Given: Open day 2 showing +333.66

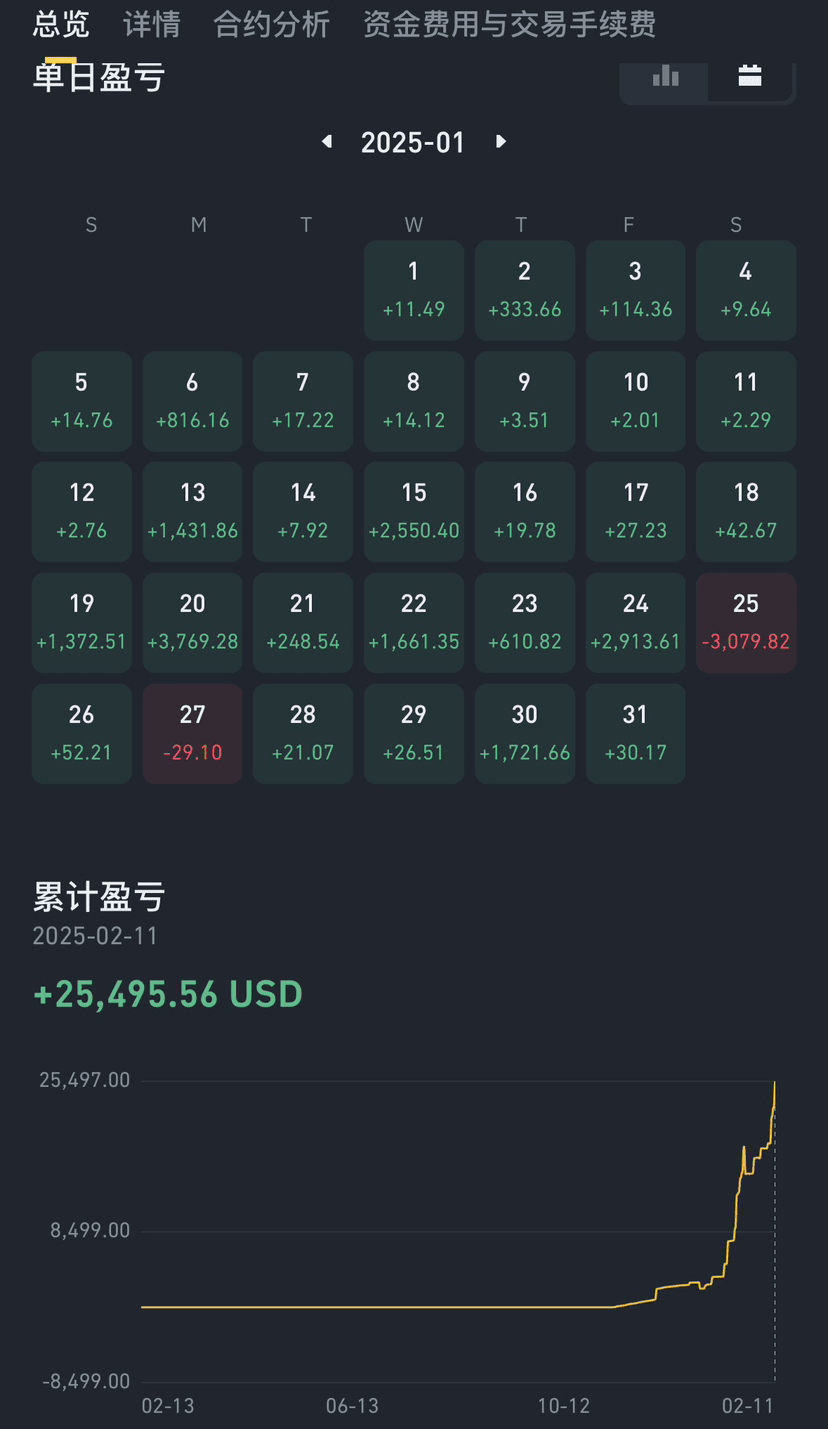Looking at the screenshot, I should (525, 290).
